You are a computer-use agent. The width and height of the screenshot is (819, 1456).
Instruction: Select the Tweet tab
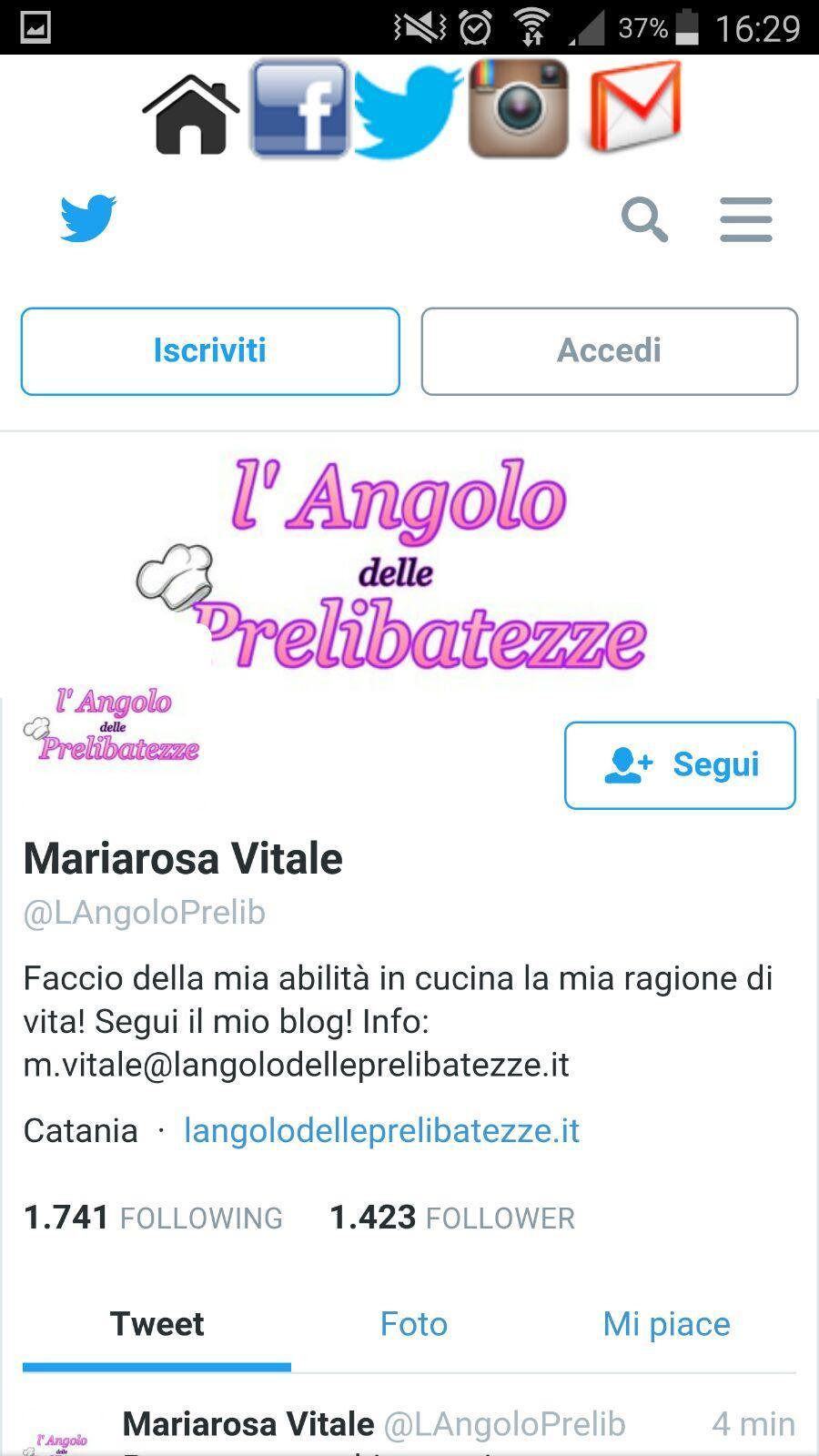[157, 1324]
